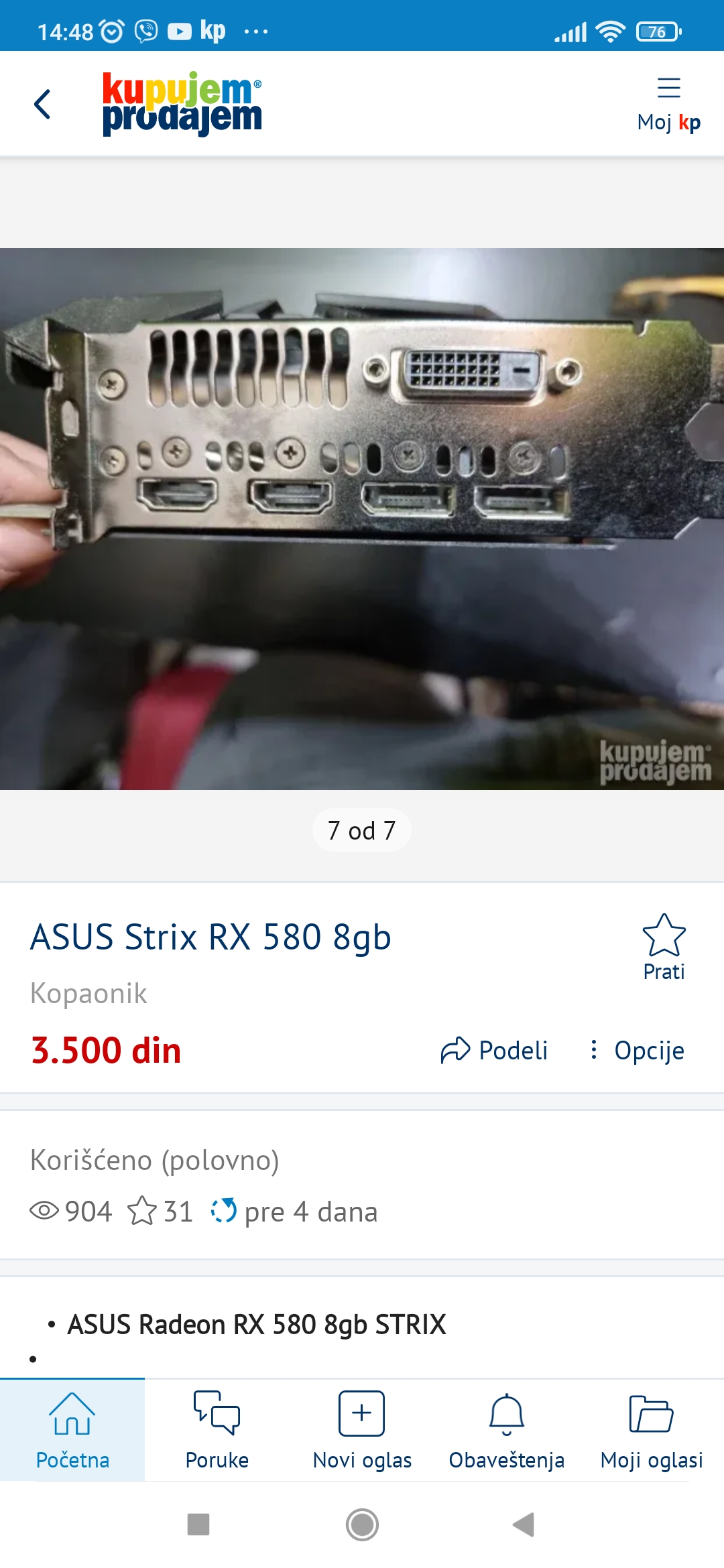
Task: Open the graphics card photo fullscreen
Action: coord(362,519)
